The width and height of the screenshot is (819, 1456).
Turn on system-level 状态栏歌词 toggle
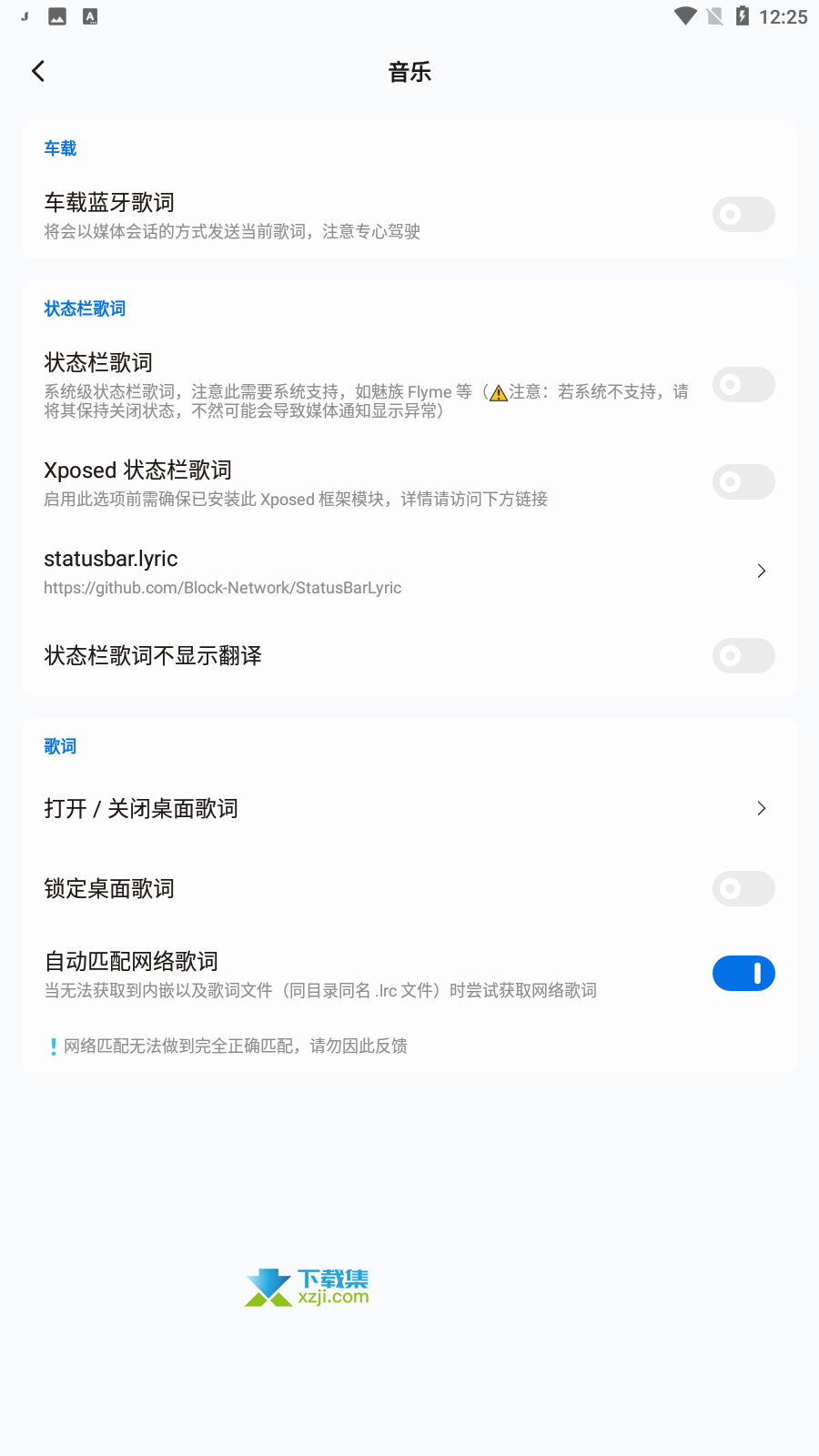743,385
